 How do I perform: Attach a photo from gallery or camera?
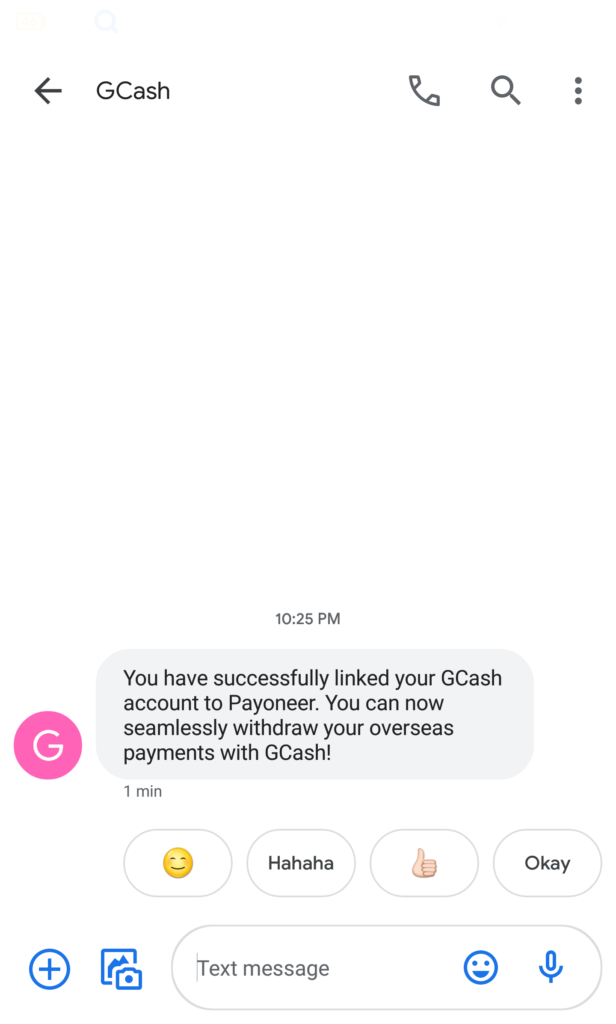tap(122, 969)
